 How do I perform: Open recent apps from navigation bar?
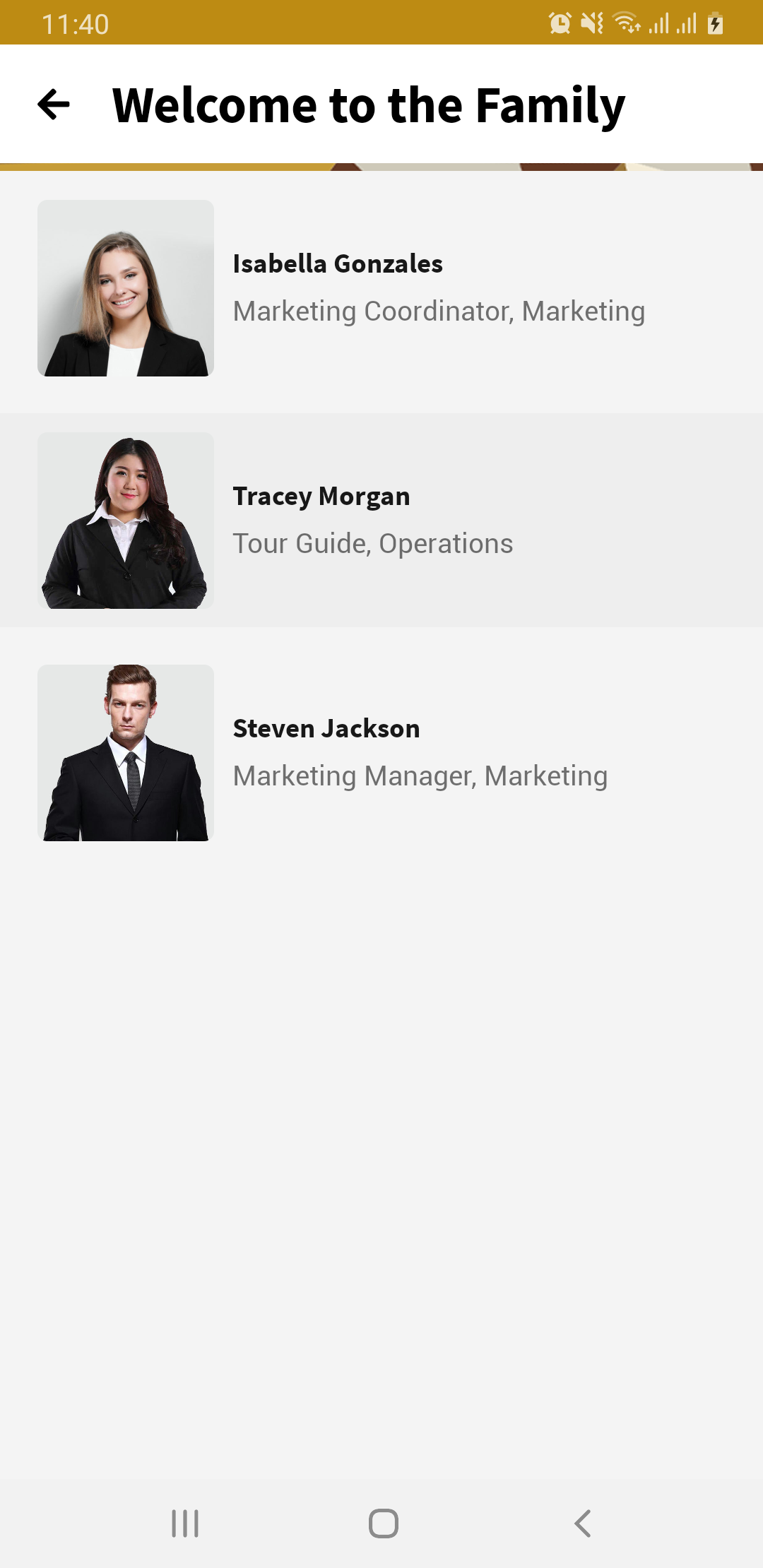(185, 1524)
